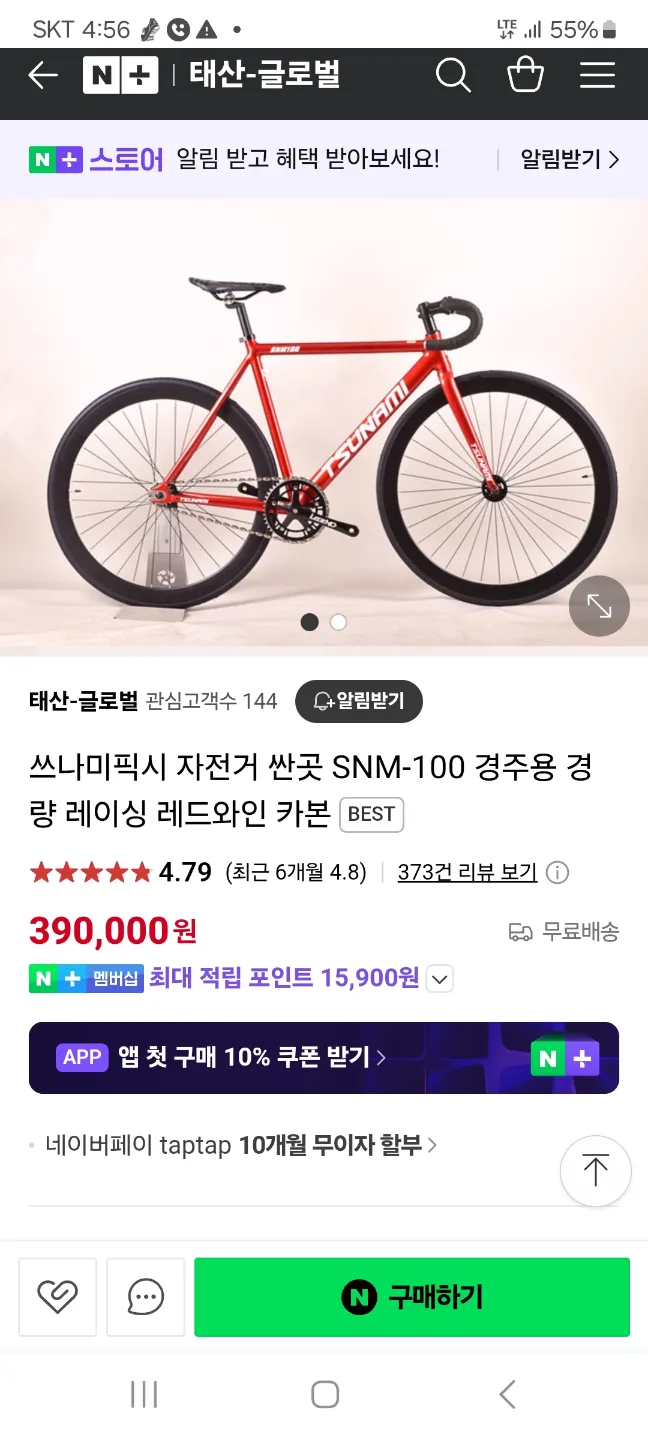Screen dimensions: 648x1440
Task: Open the shopping bag cart
Action: [525, 75]
